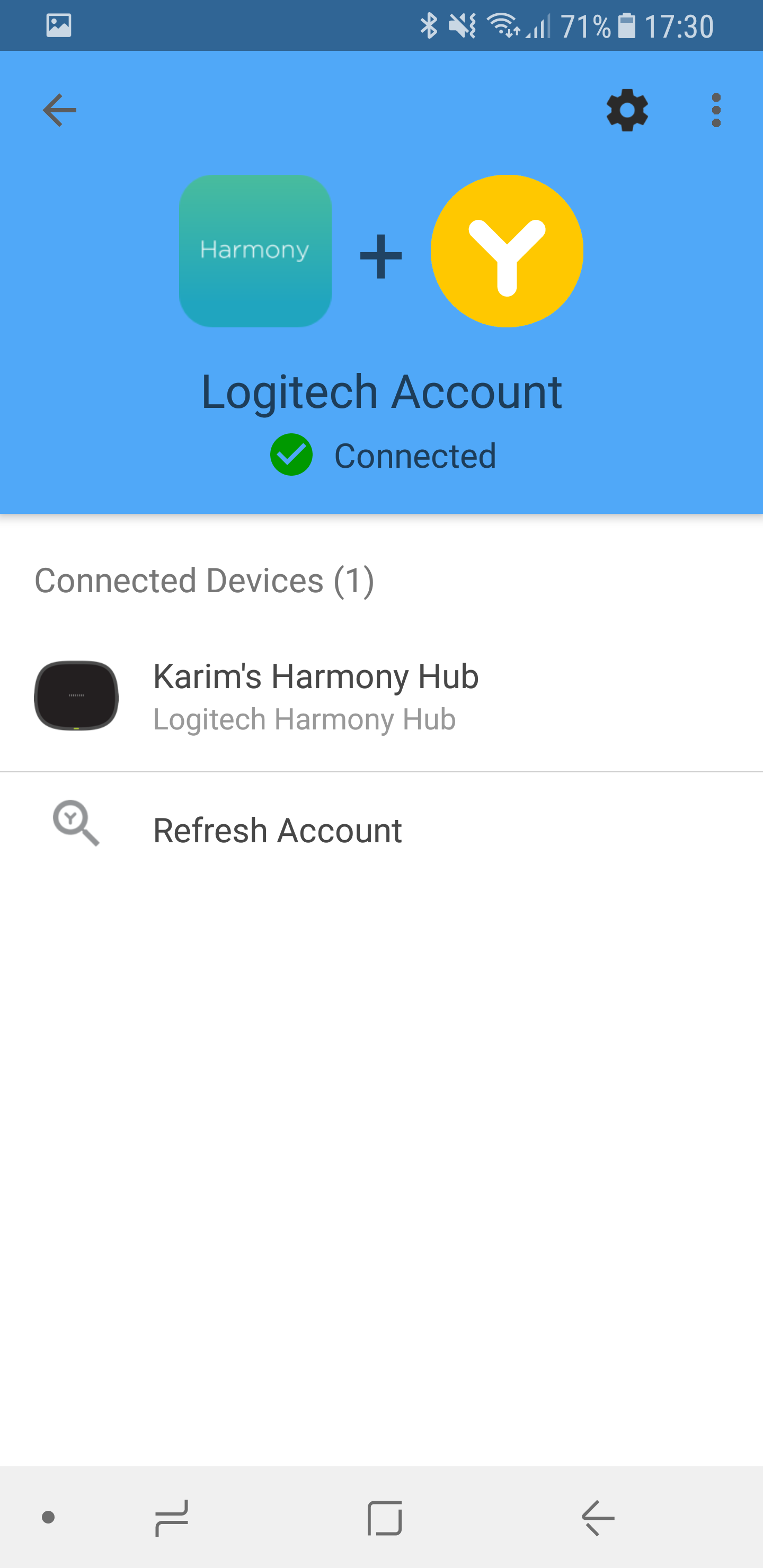The width and height of the screenshot is (763, 1568).
Task: Tap the system recent apps button
Action: click(172, 1517)
